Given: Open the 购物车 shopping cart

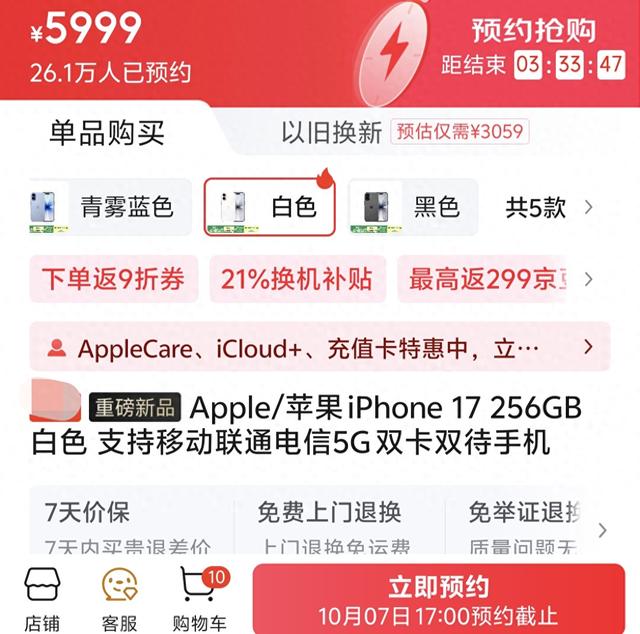Looking at the screenshot, I should [200, 600].
